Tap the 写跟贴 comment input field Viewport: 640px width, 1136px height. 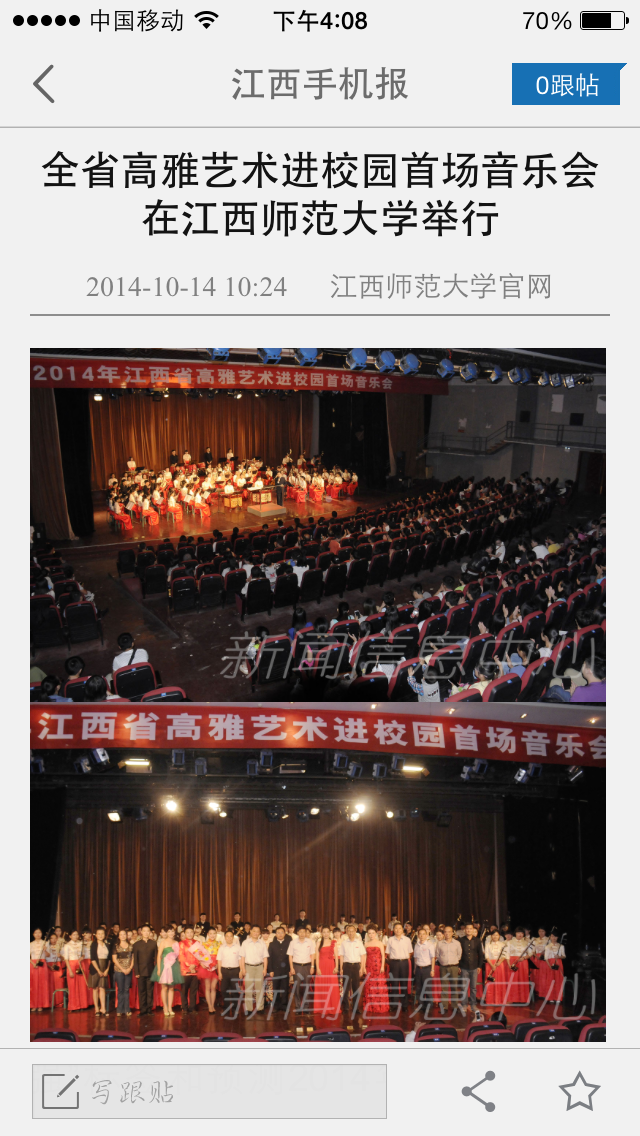click(x=209, y=1091)
